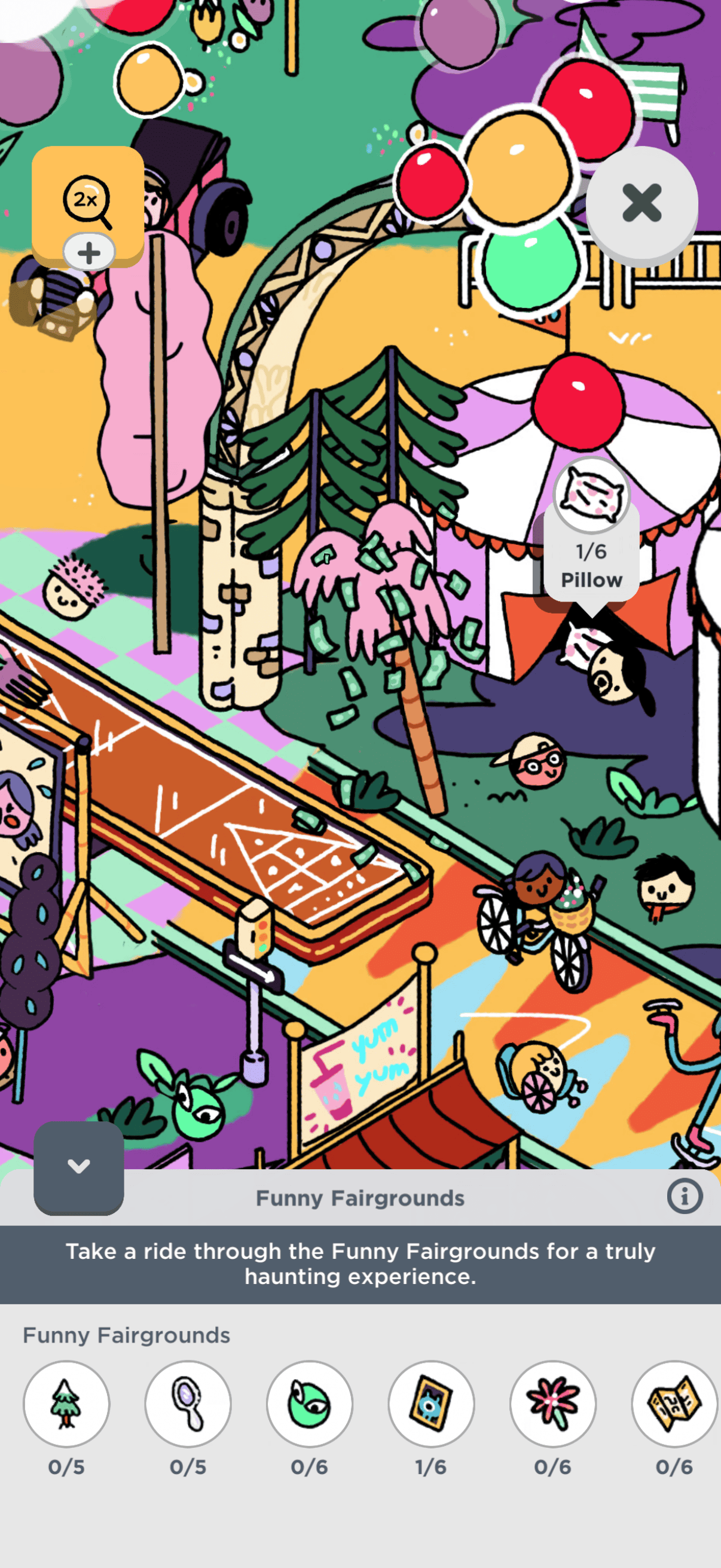Select the pink flower item
721x1568 pixels.
552,1404
